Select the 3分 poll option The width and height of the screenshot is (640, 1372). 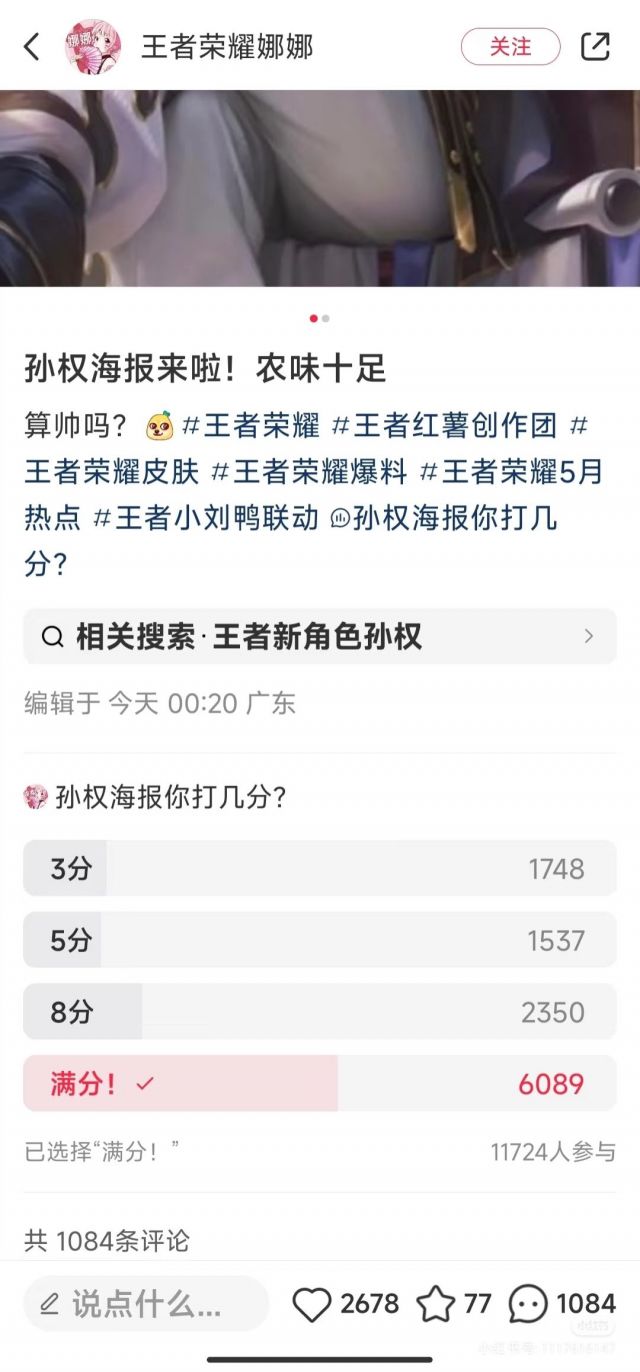click(320, 868)
